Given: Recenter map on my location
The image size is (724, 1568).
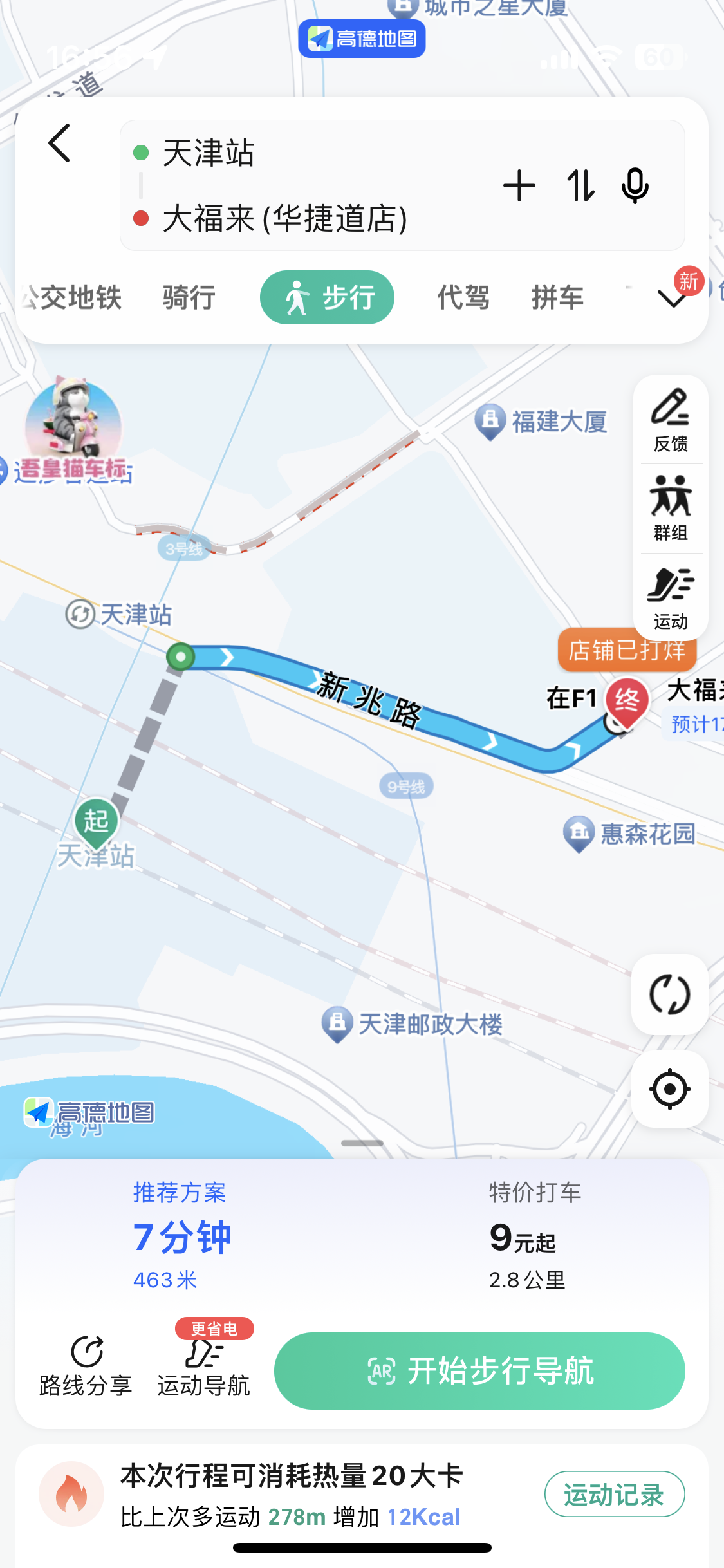Looking at the screenshot, I should pos(669,1089).
